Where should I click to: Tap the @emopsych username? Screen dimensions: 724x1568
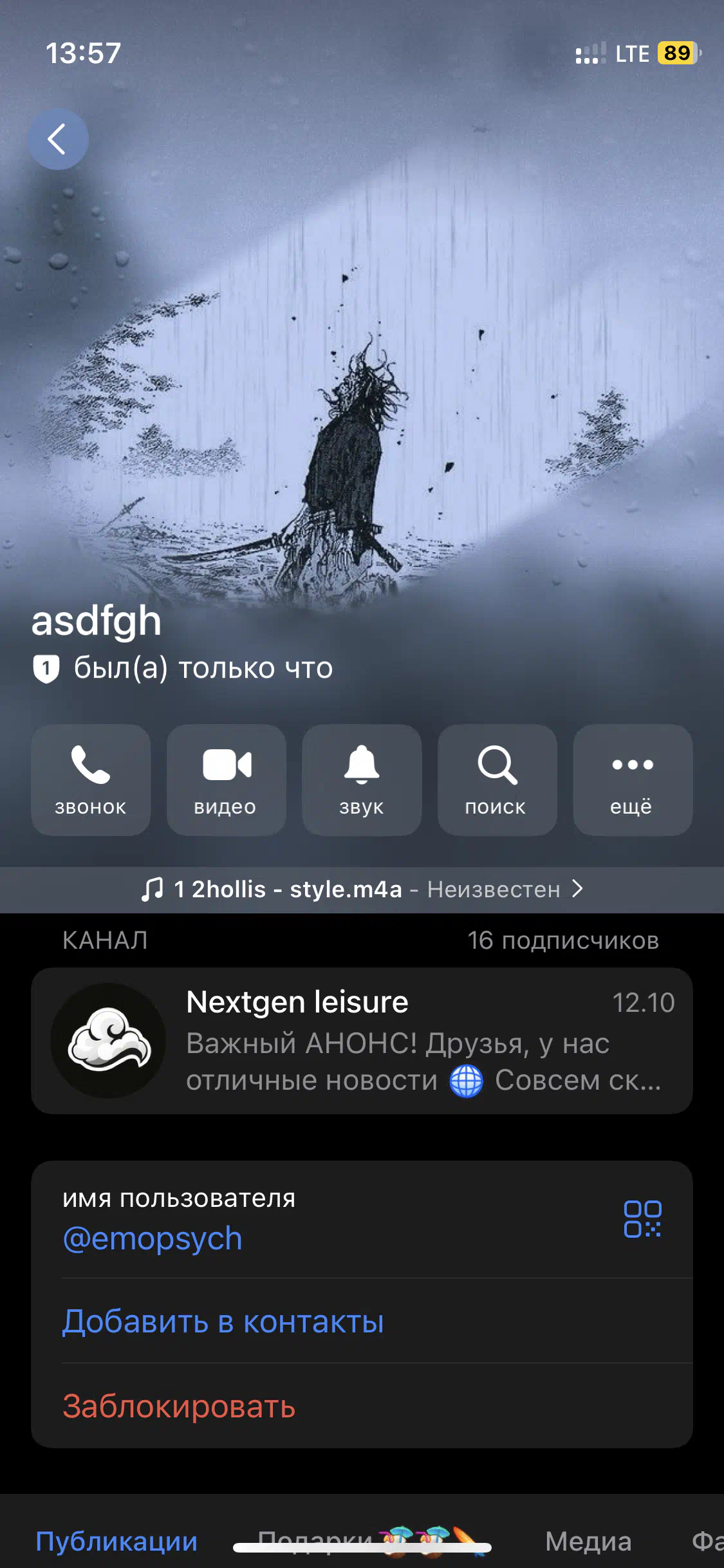pyautogui.click(x=153, y=1238)
